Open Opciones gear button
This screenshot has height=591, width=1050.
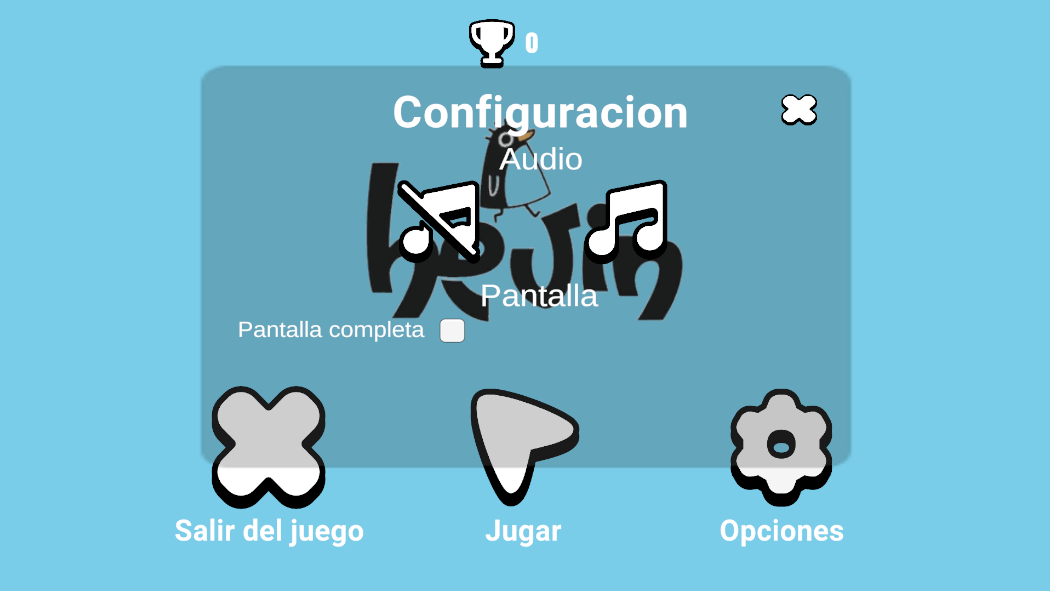(781, 442)
